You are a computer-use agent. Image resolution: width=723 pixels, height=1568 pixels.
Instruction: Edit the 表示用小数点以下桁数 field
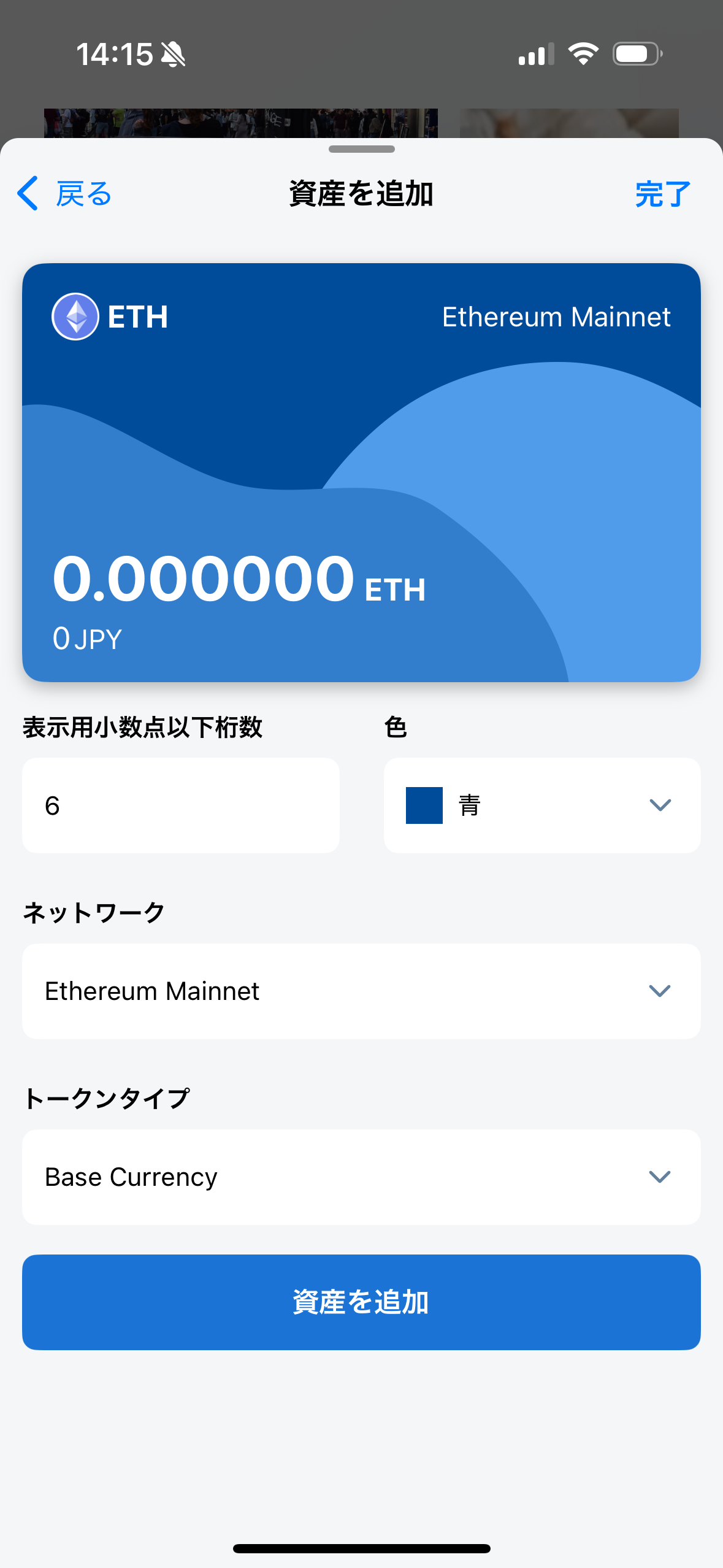[181, 805]
